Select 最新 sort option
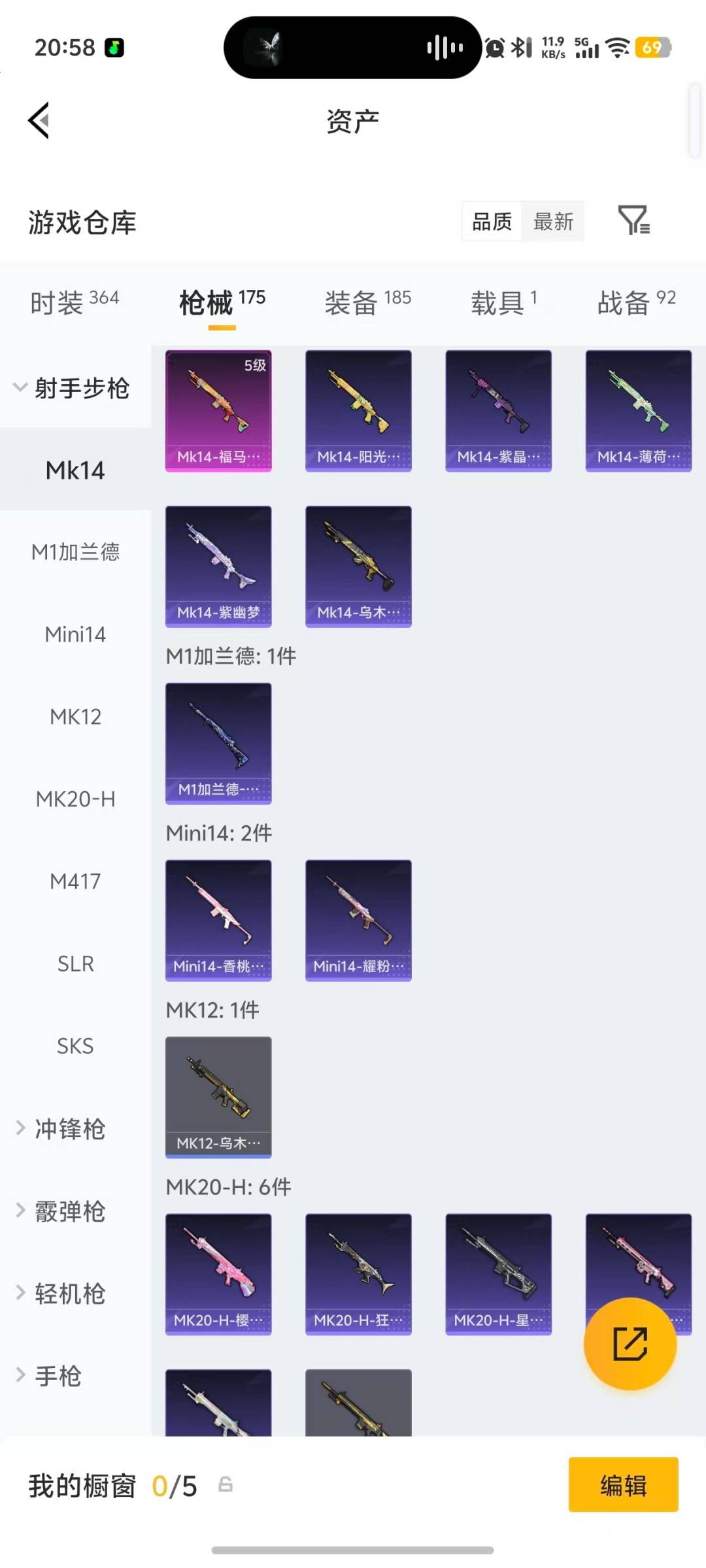This screenshot has width=706, height=1568. [553, 222]
